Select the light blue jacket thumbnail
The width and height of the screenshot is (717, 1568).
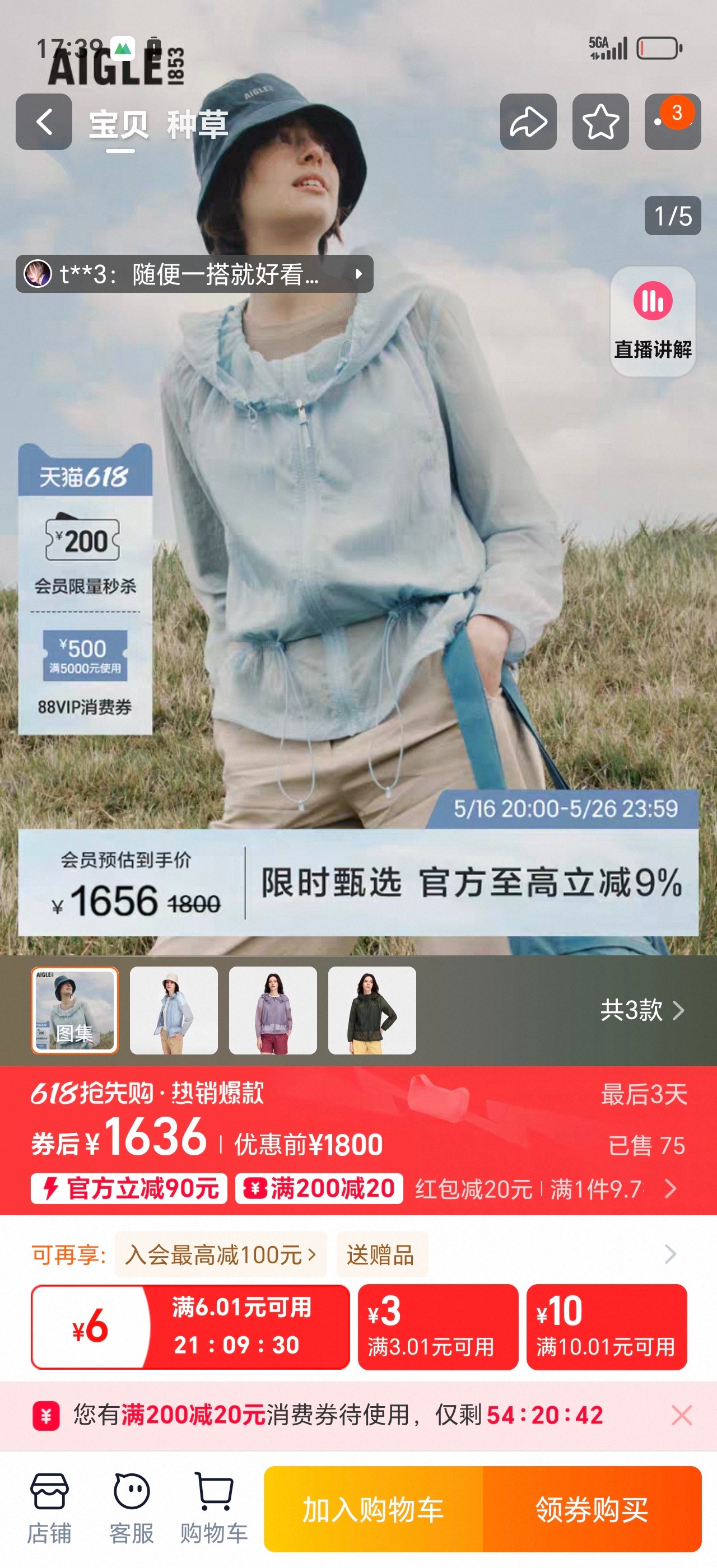click(174, 1010)
